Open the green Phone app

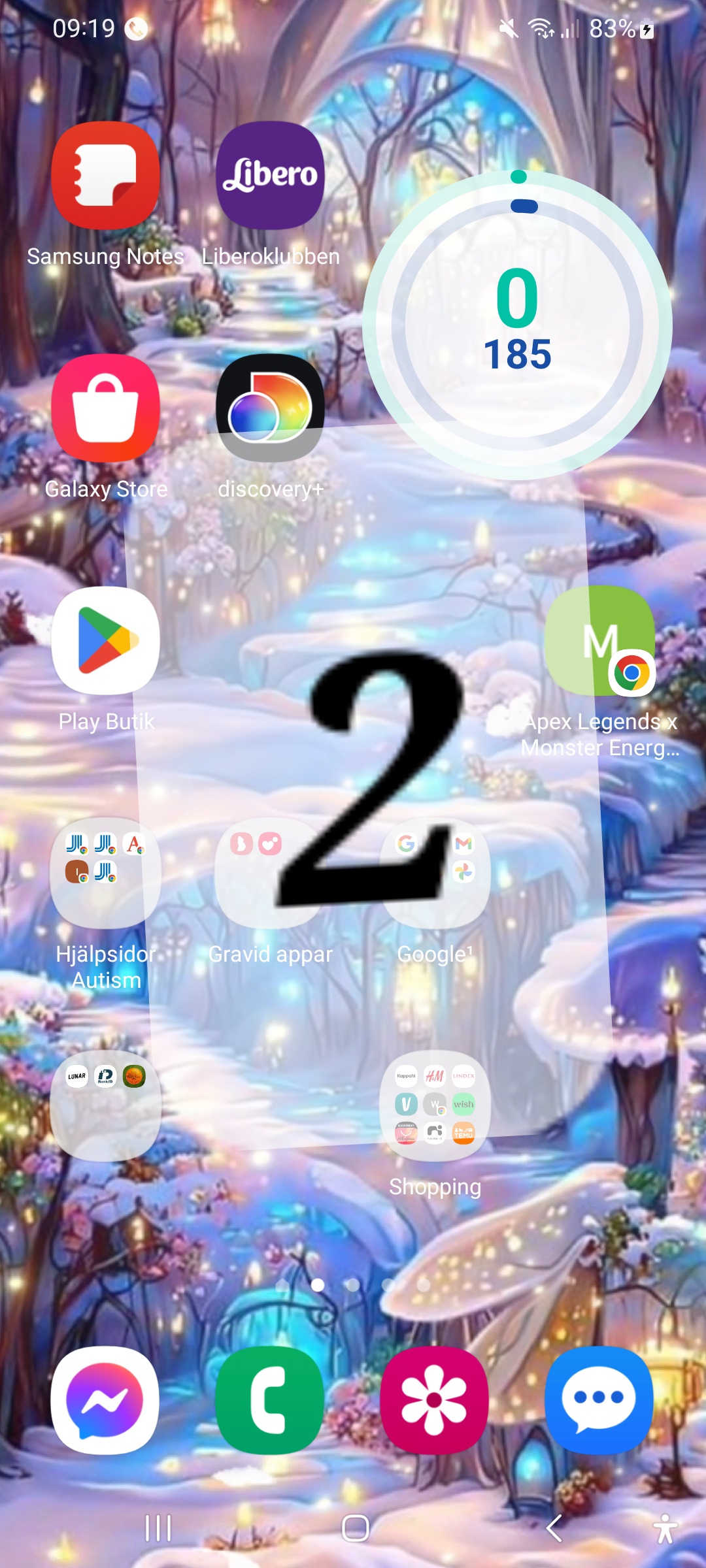pos(270,1400)
